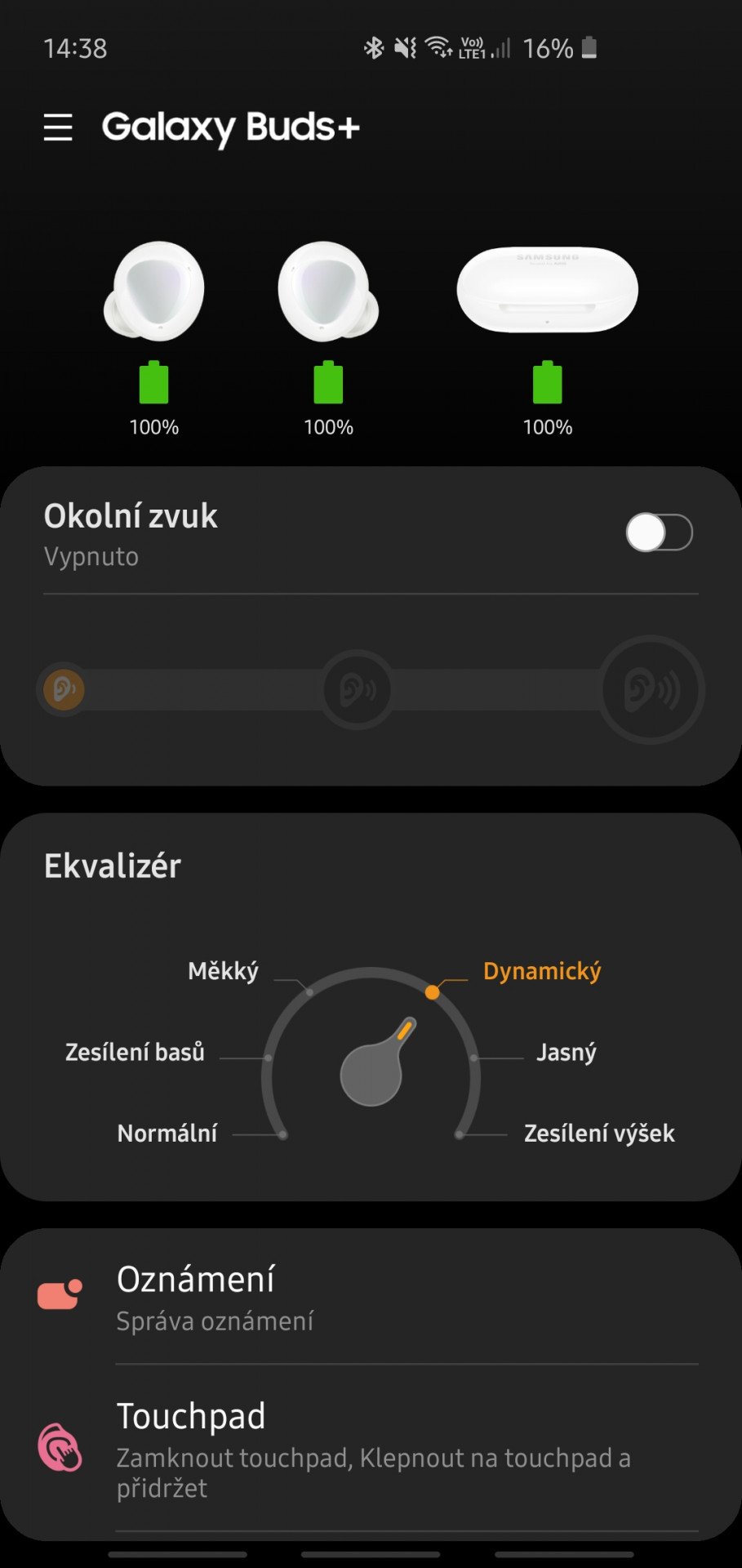Enable the Okolní zvuk switch
Image resolution: width=742 pixels, height=1568 pixels.
(659, 532)
